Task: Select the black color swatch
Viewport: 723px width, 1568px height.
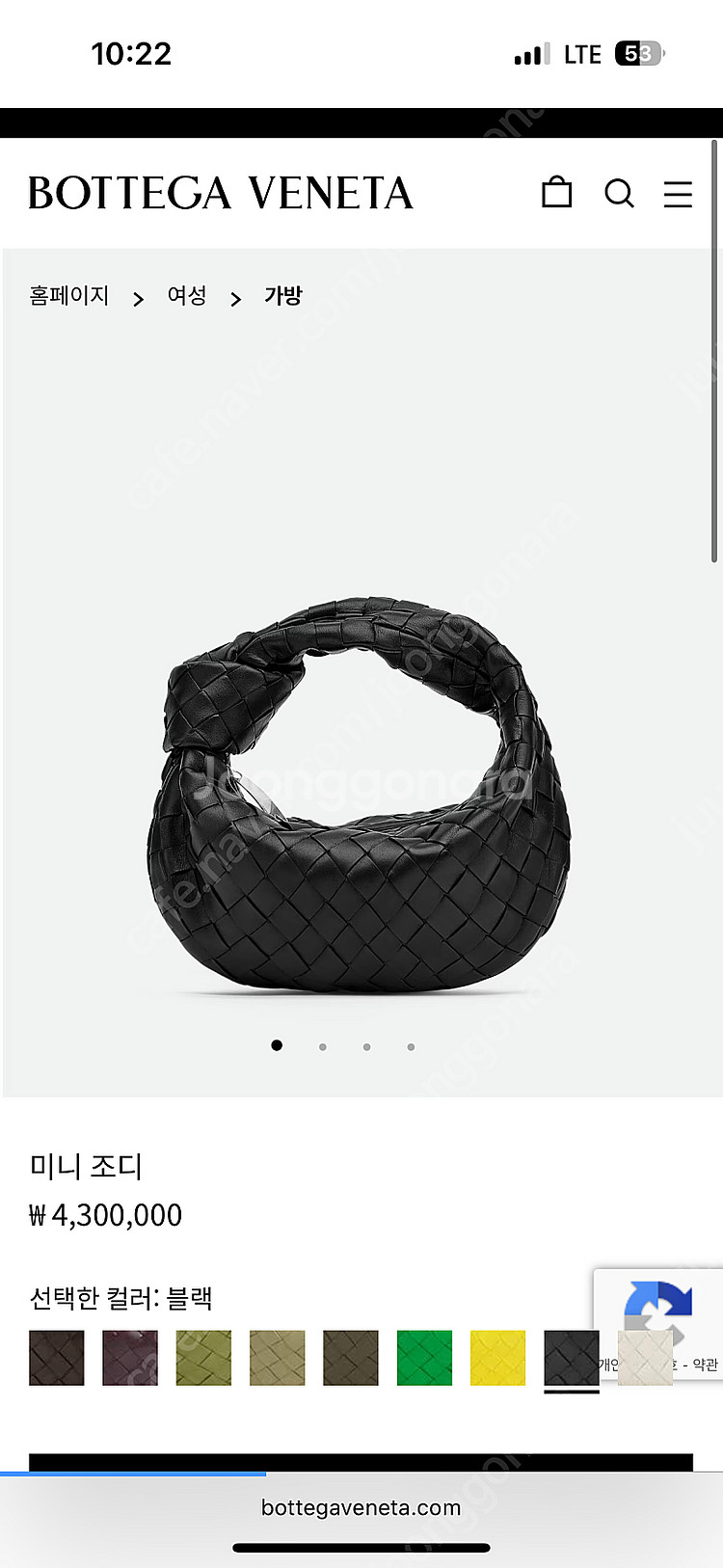Action: coord(571,1358)
